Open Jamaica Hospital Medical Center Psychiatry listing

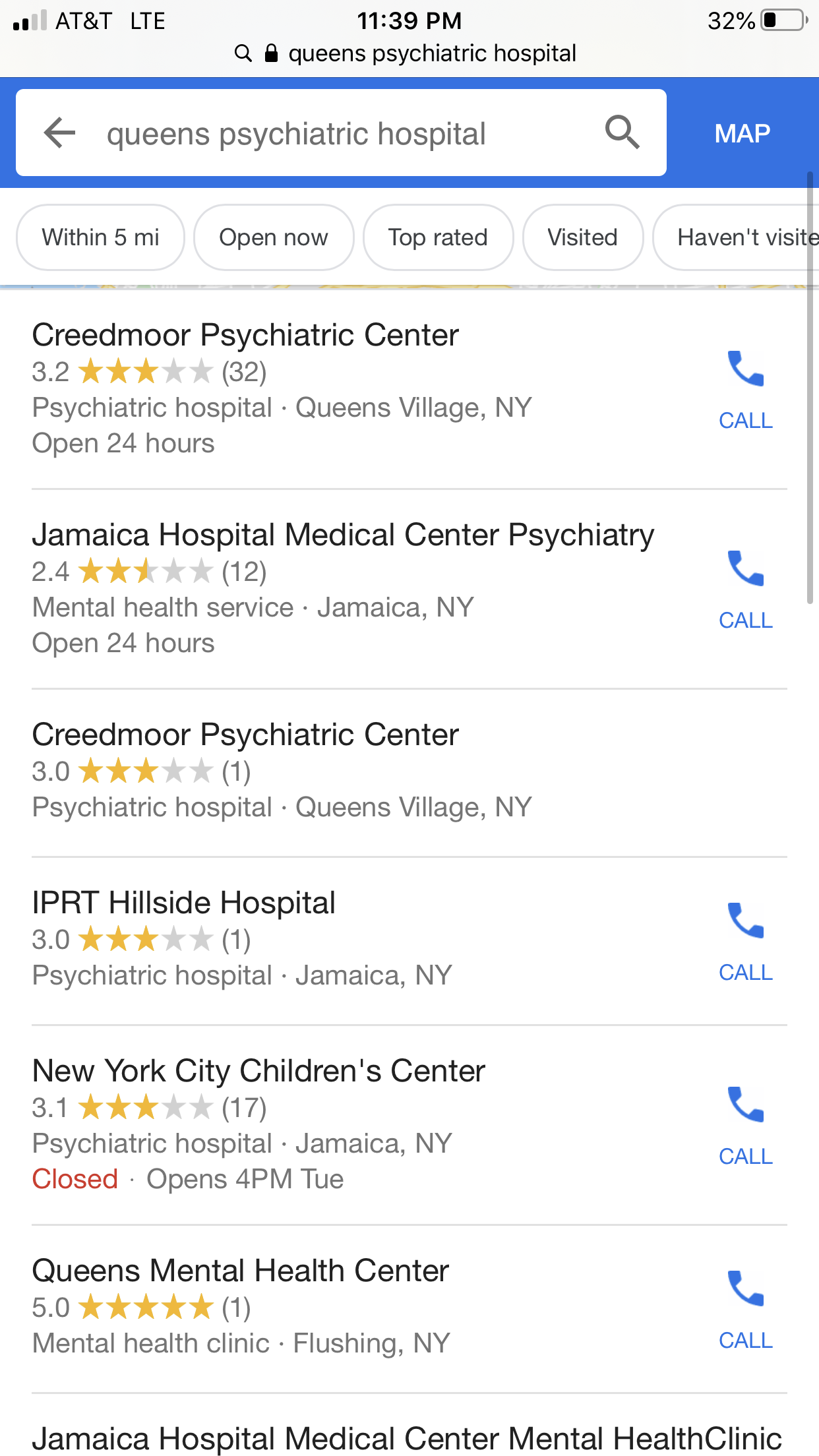pos(343,535)
